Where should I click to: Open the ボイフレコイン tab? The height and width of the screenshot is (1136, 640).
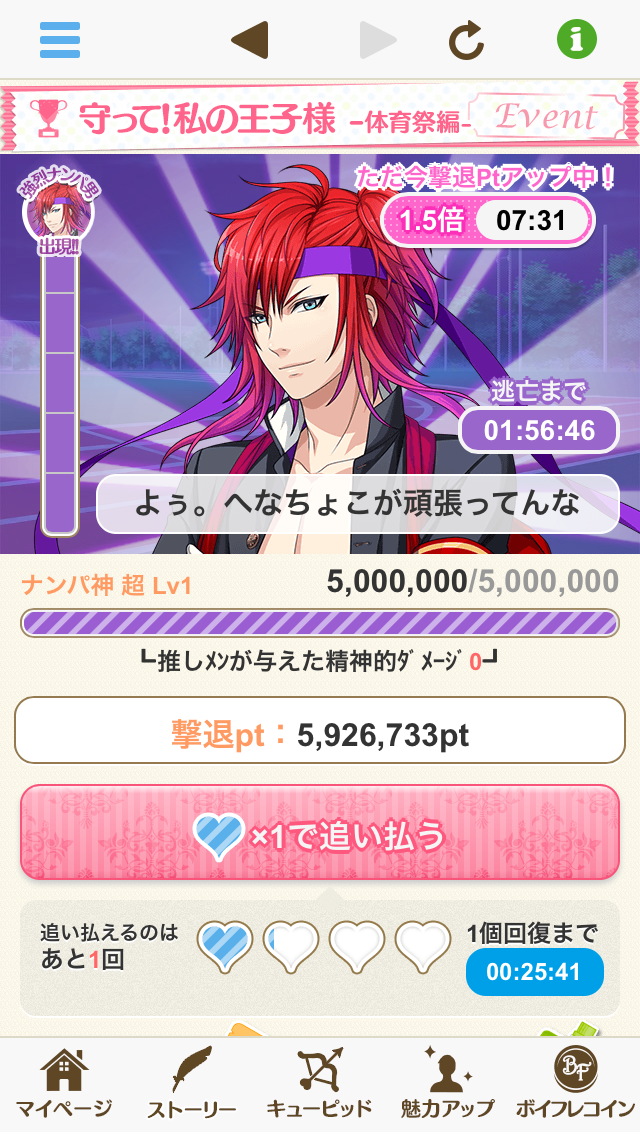(x=575, y=1085)
